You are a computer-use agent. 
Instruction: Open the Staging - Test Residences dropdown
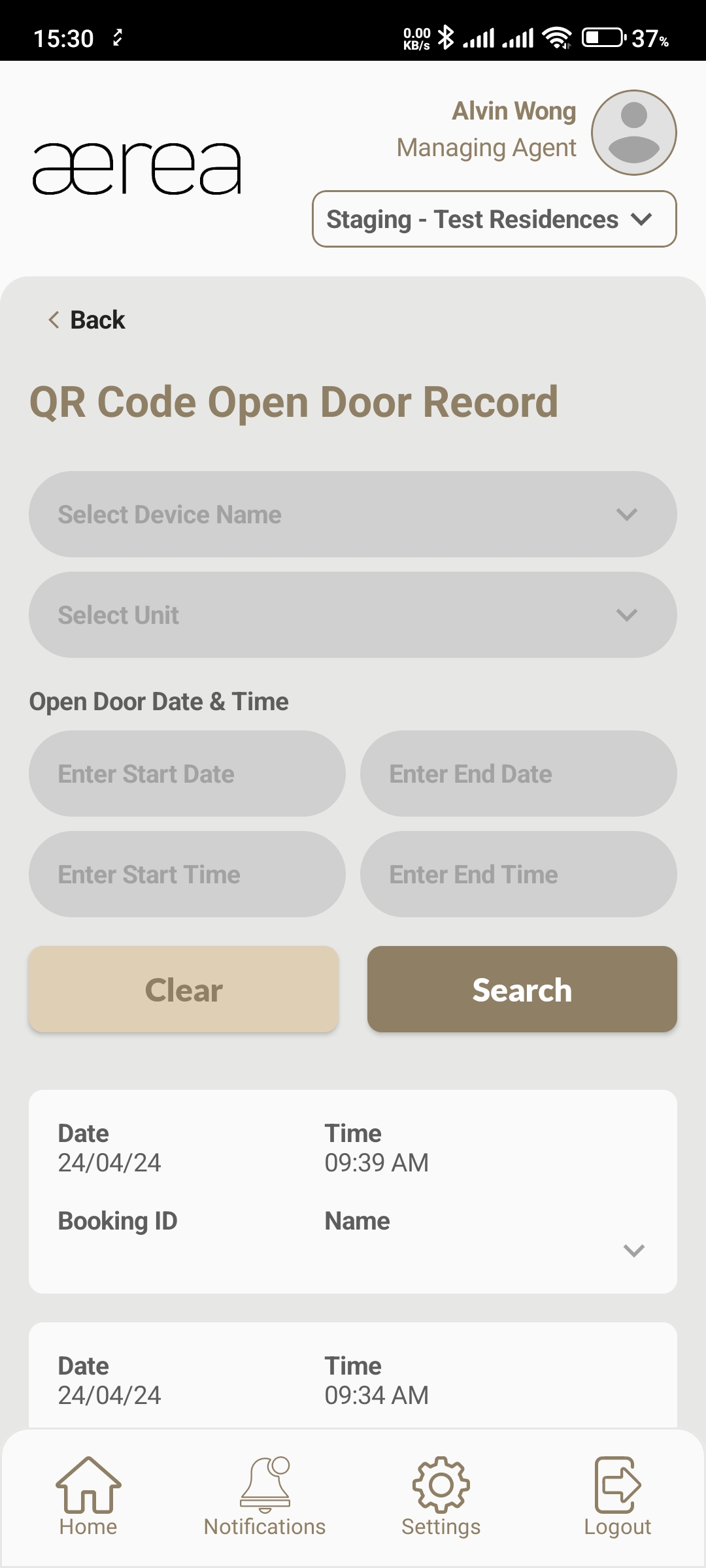(x=494, y=220)
